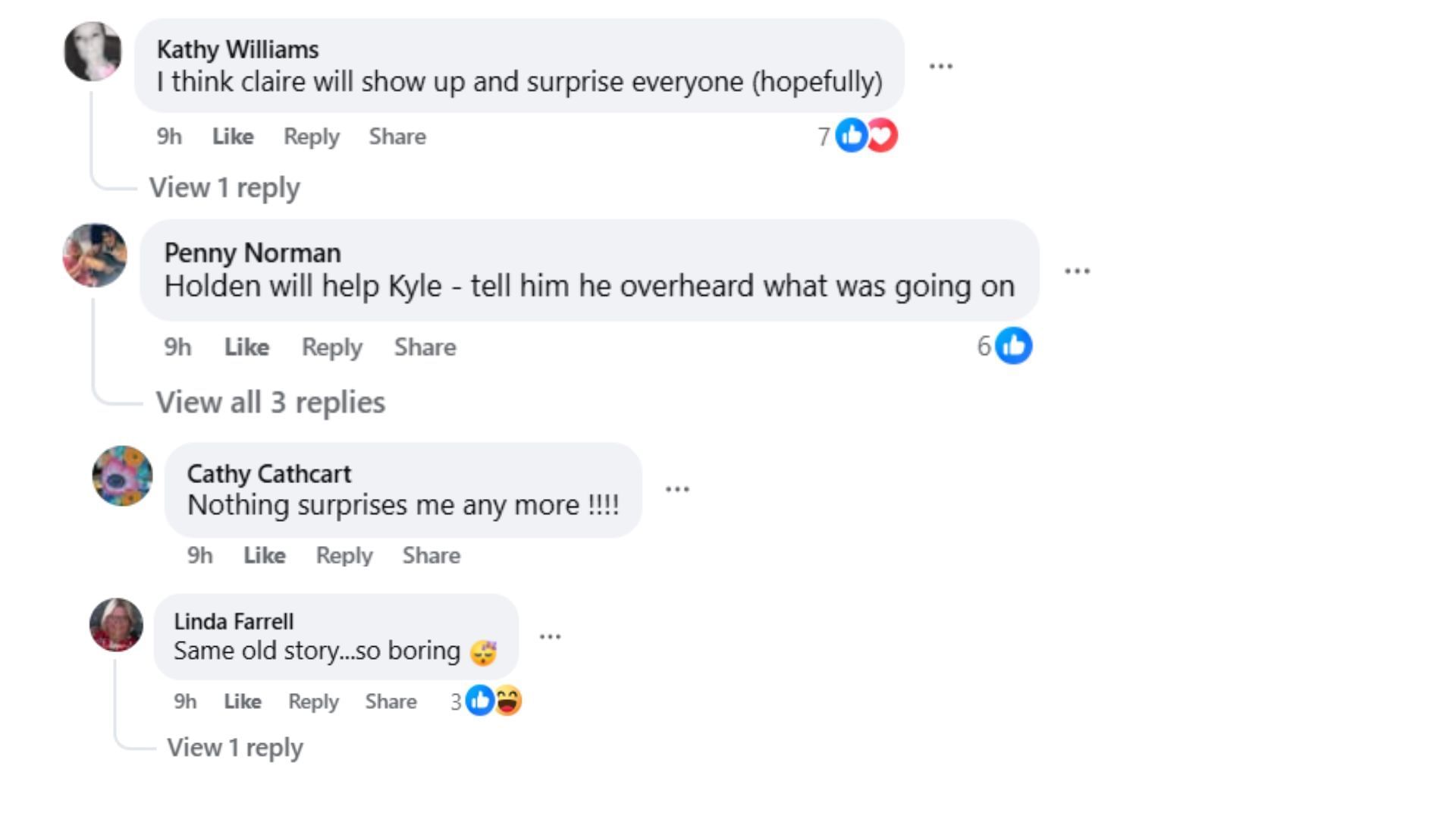
Task: Open options menu for Penny Norman's comment
Action: 1077,271
